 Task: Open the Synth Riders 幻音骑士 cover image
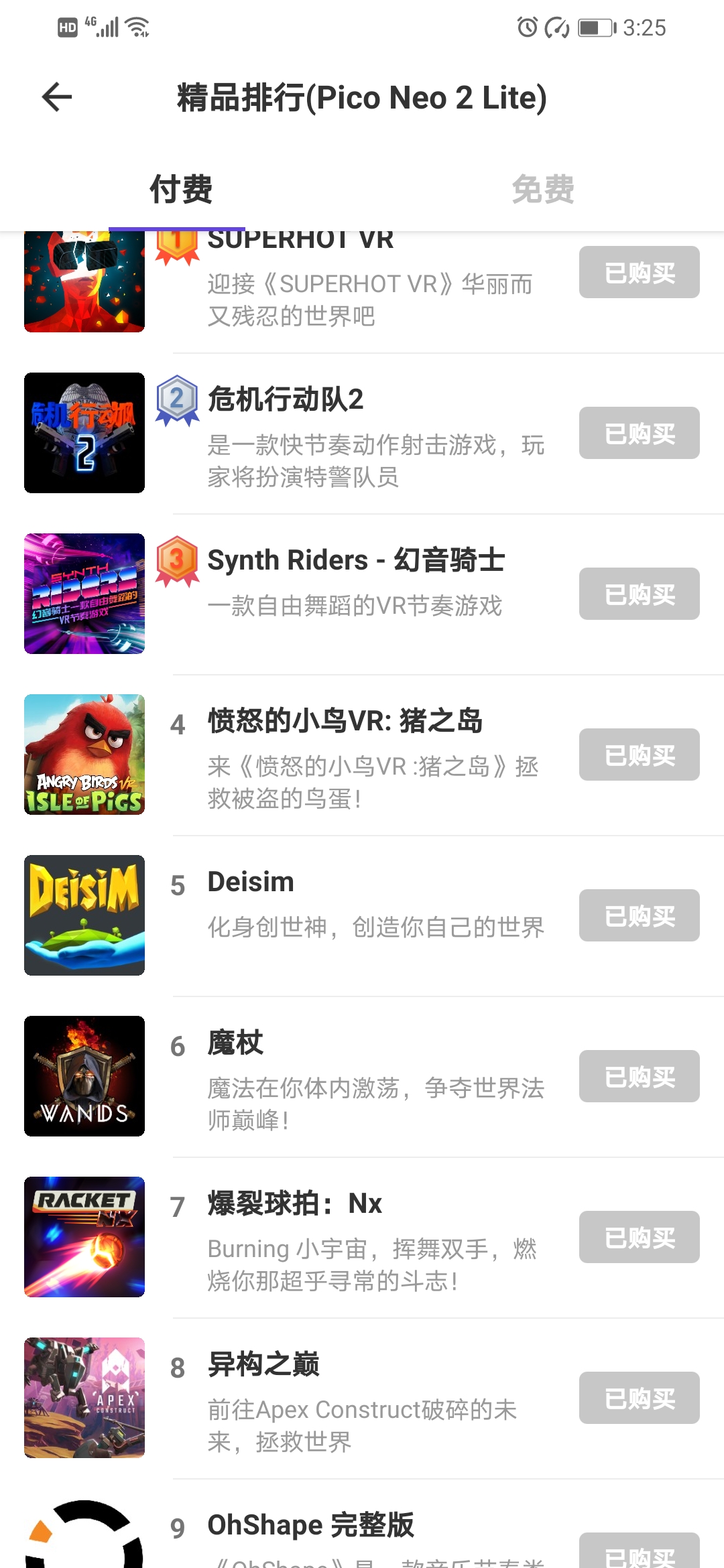[x=84, y=593]
